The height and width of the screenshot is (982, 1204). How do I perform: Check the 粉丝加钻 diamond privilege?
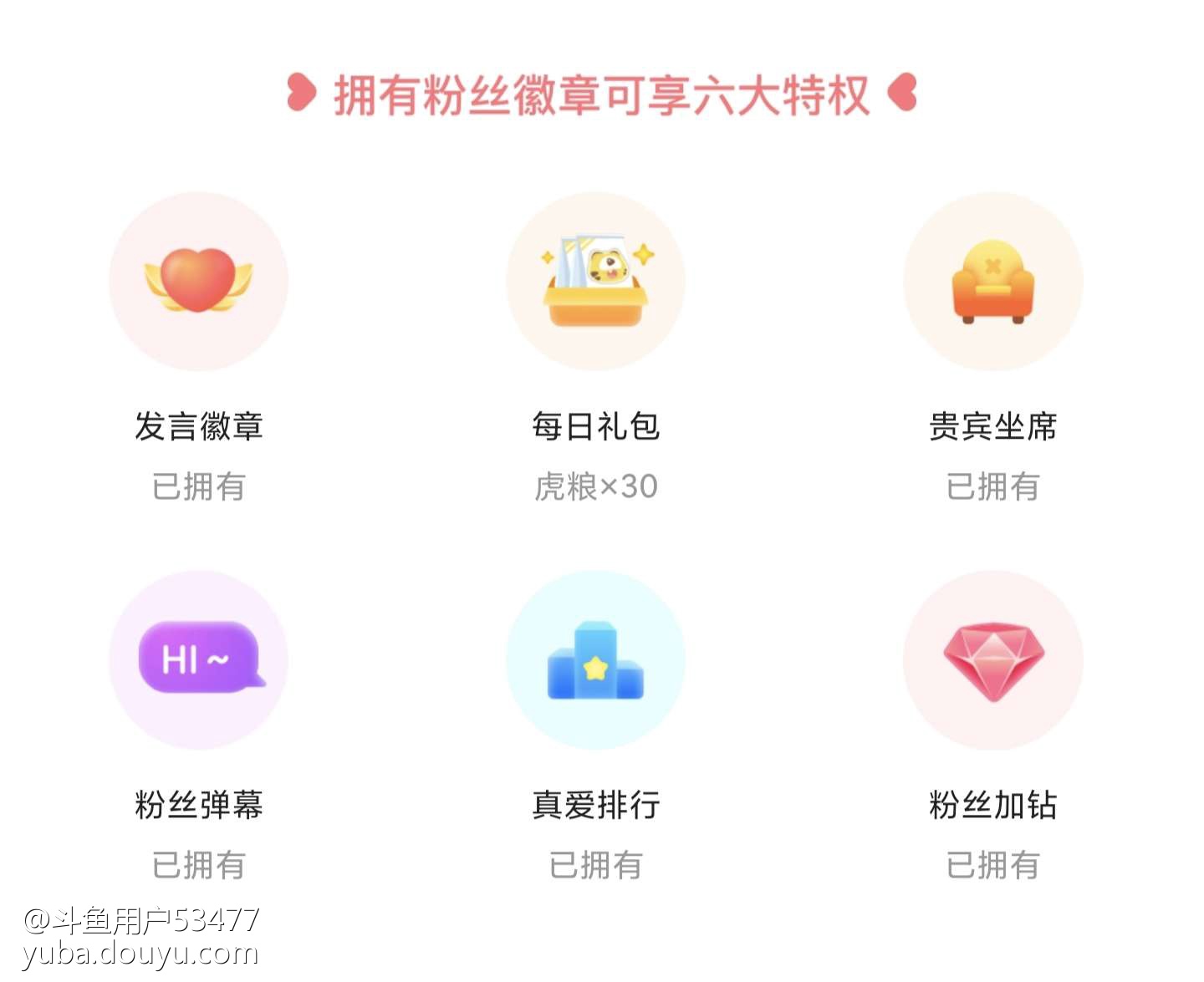992,660
